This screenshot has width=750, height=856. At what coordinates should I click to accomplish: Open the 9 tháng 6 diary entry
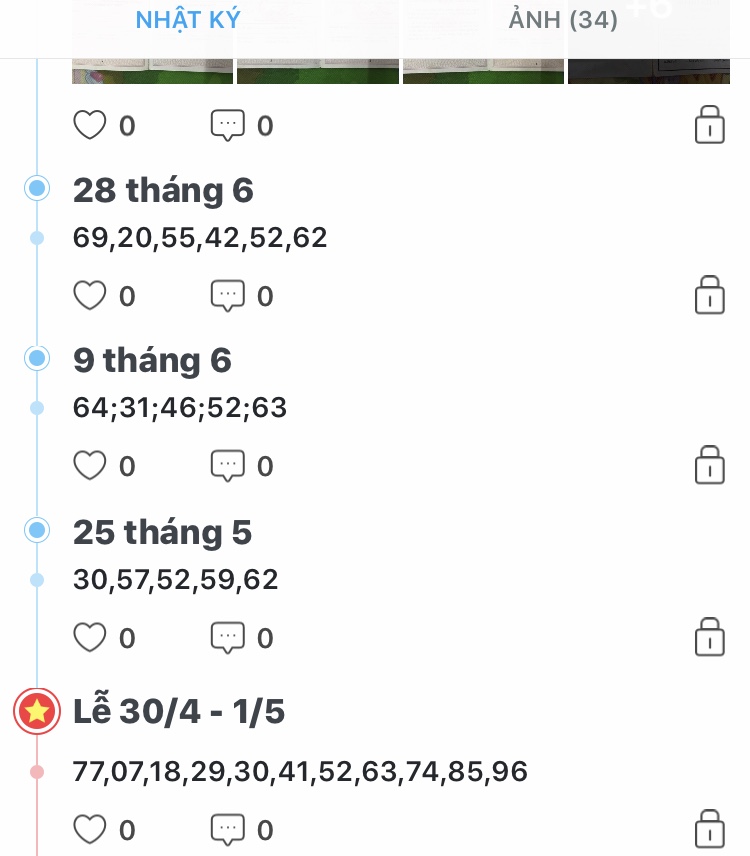[x=180, y=408]
